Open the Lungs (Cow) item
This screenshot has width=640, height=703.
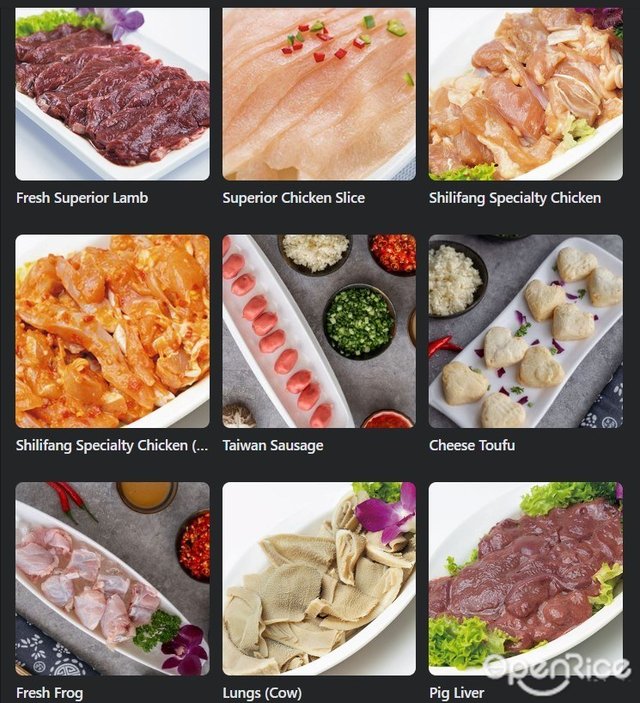(x=319, y=578)
